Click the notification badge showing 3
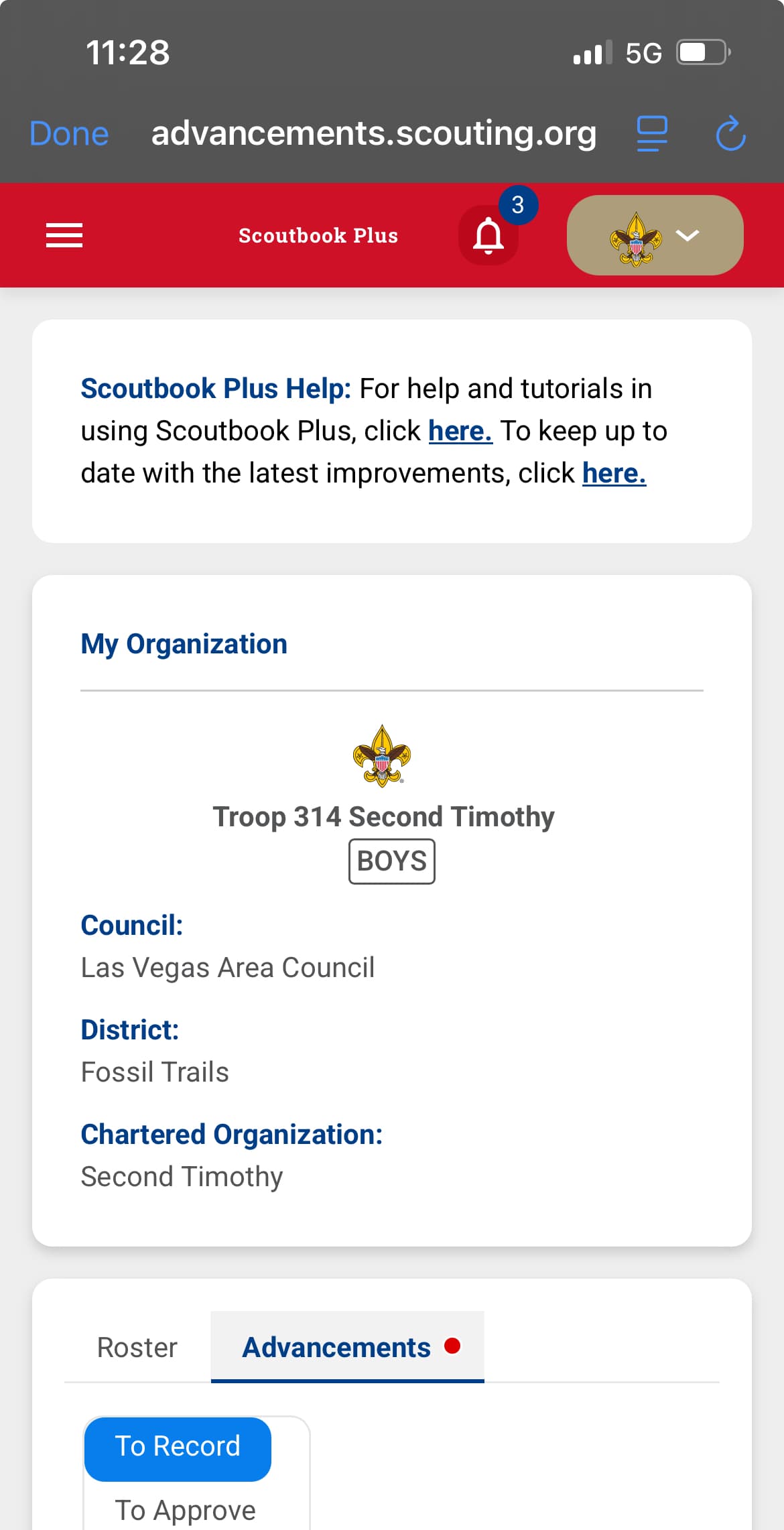Screen dimensions: 784x1530 pos(517,204)
